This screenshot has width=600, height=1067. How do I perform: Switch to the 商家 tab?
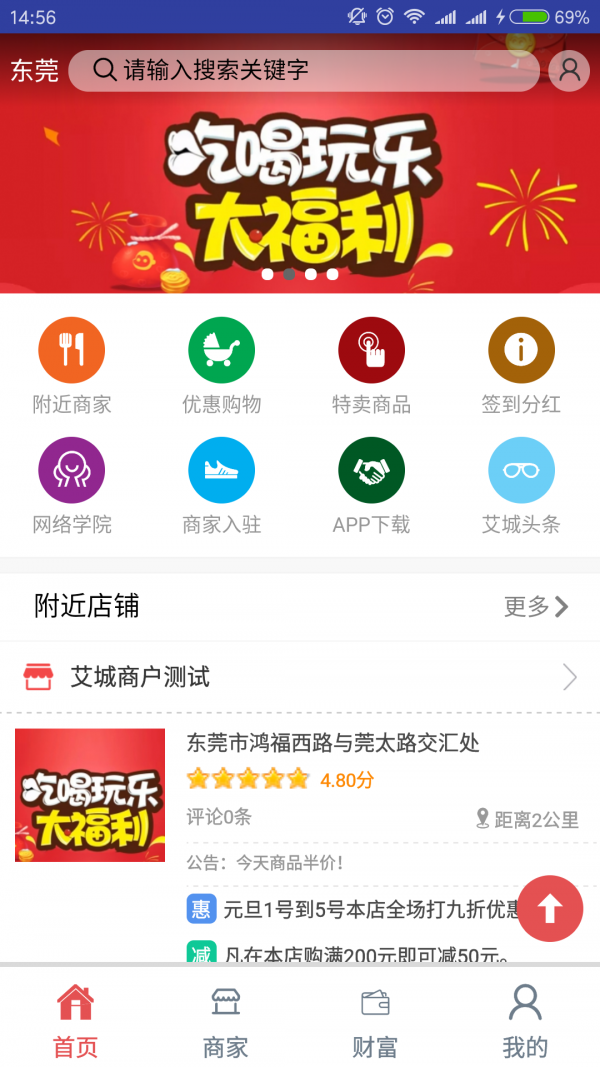tap(225, 1018)
